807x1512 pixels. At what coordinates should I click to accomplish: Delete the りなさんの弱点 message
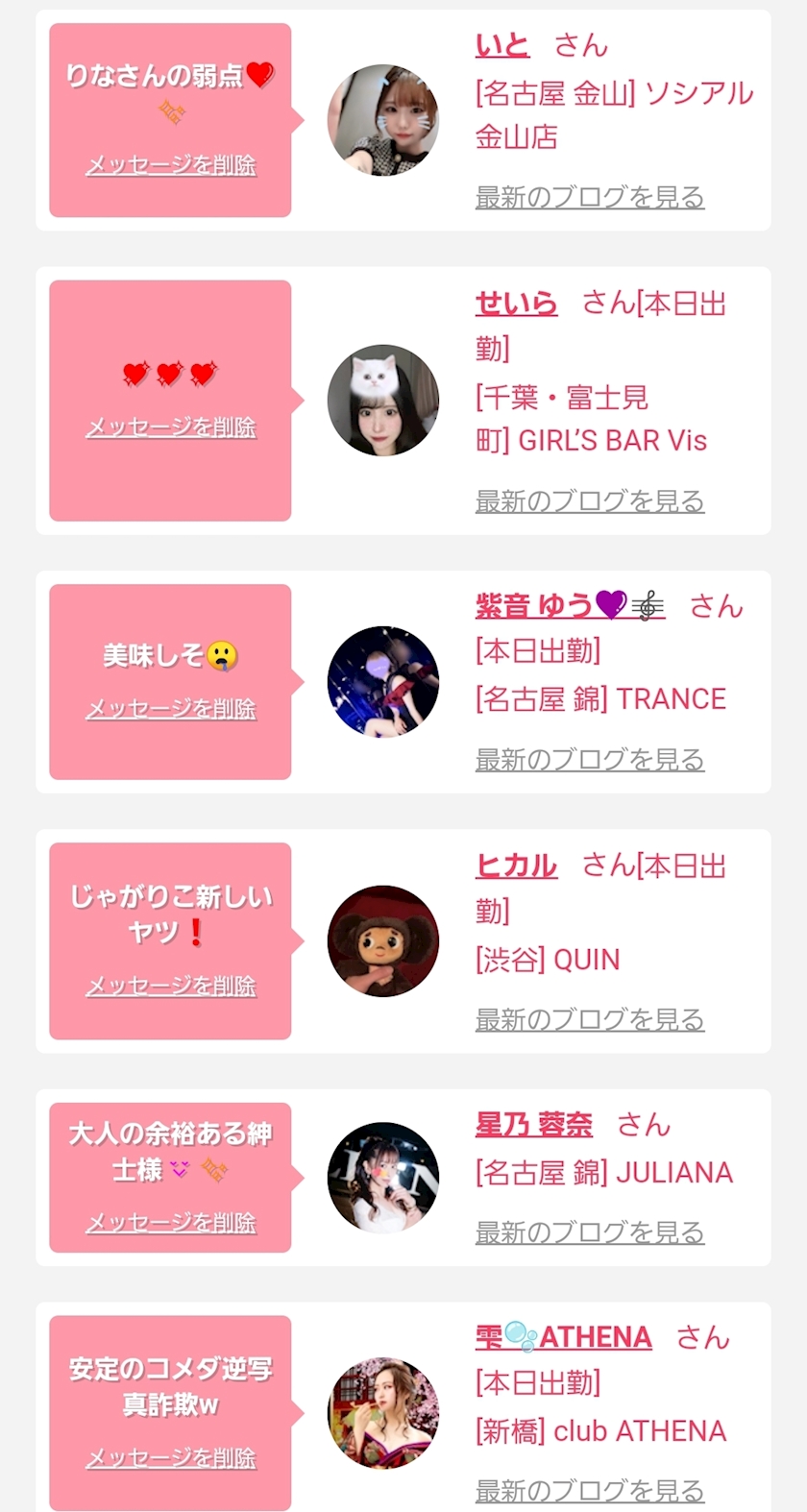click(x=171, y=165)
